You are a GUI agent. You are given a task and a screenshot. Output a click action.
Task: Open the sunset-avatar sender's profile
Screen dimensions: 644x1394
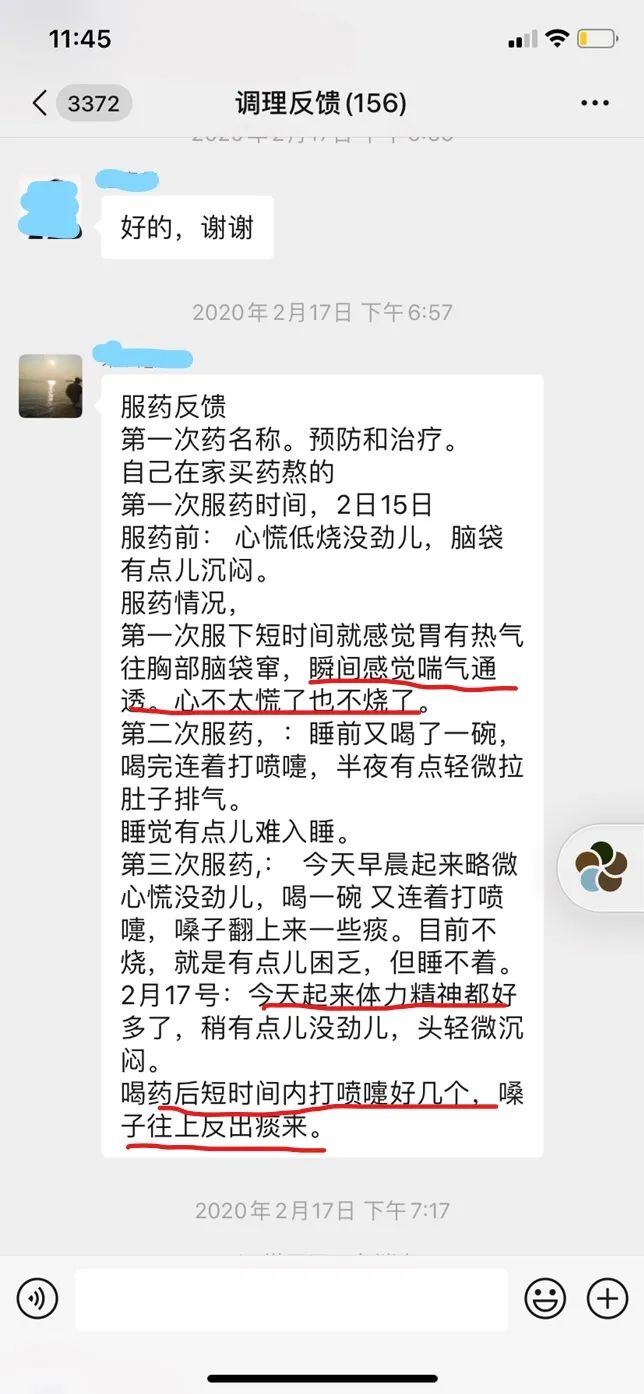(x=50, y=386)
